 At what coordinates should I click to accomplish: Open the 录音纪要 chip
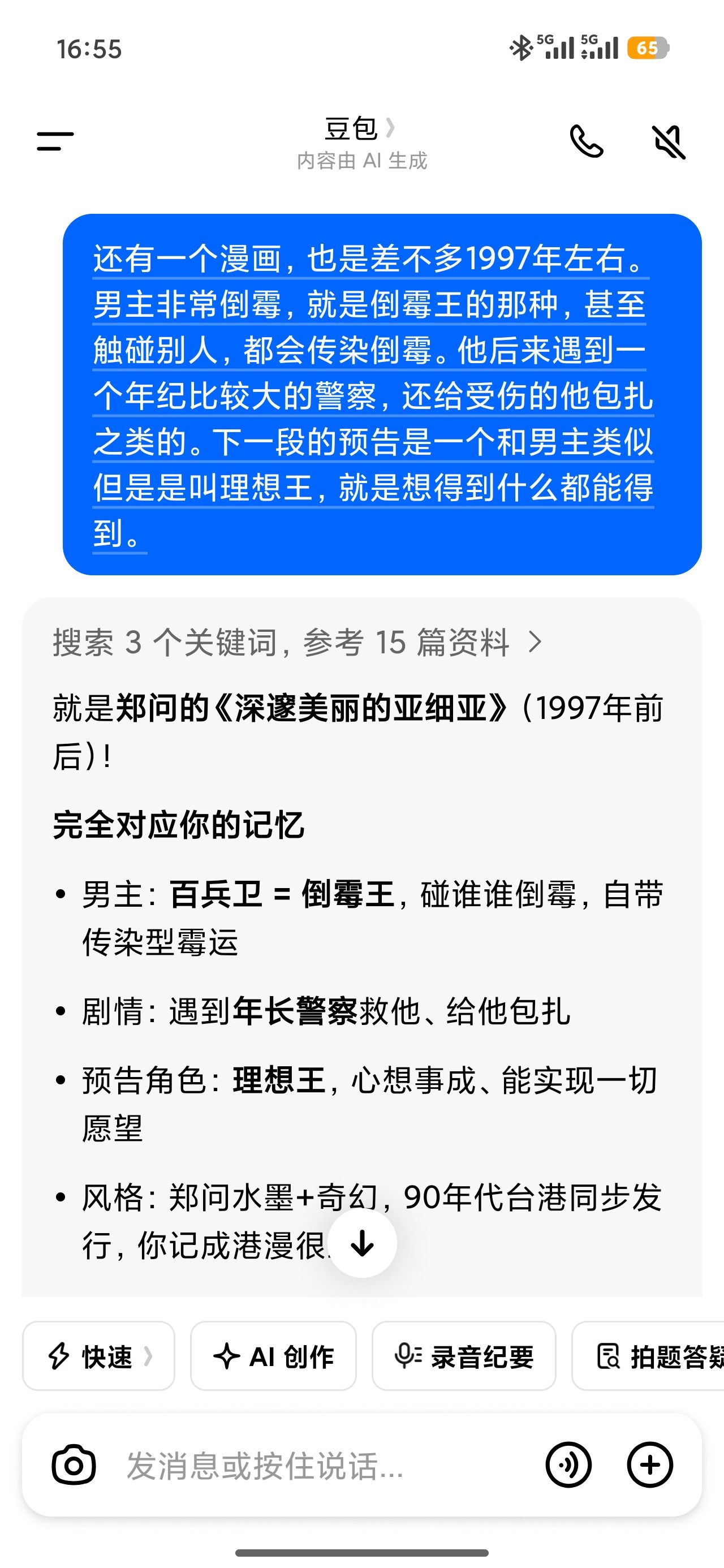[464, 1355]
